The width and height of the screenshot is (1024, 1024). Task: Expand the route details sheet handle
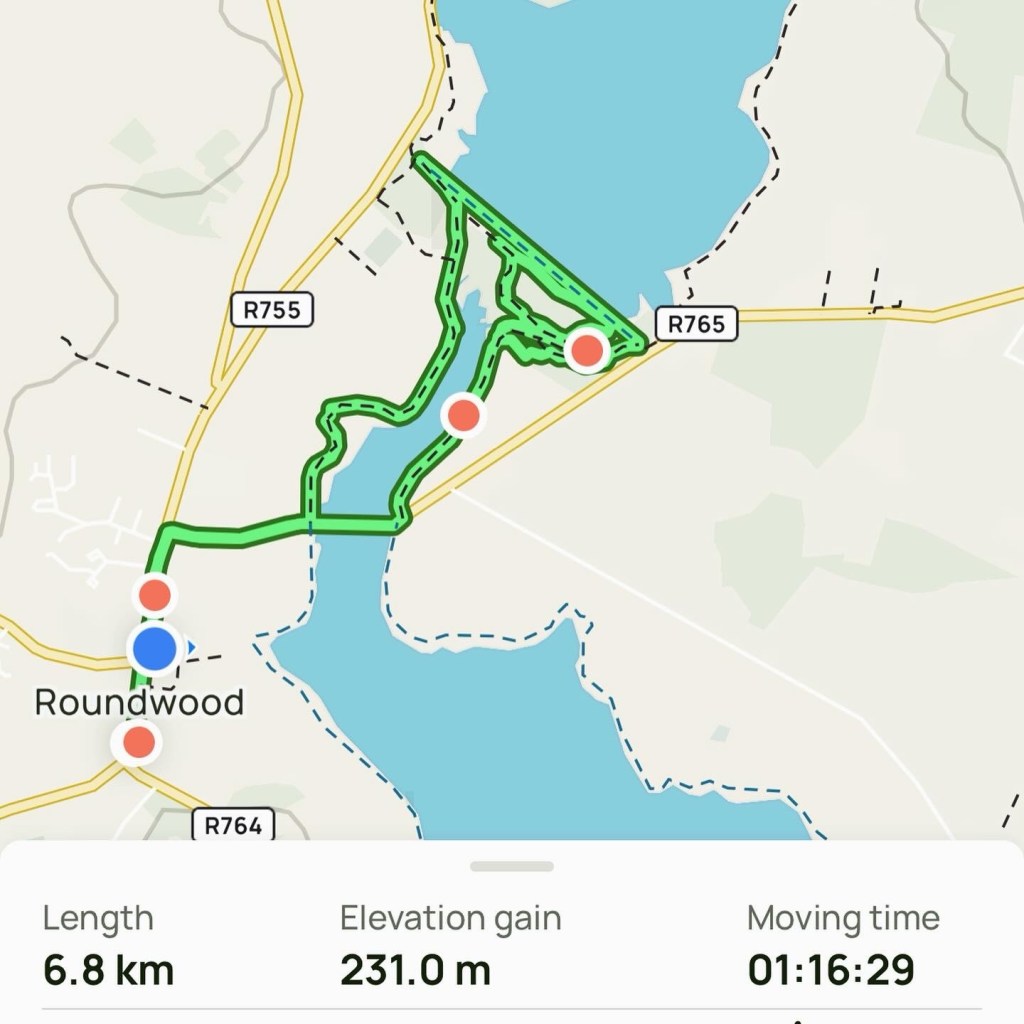[511, 866]
